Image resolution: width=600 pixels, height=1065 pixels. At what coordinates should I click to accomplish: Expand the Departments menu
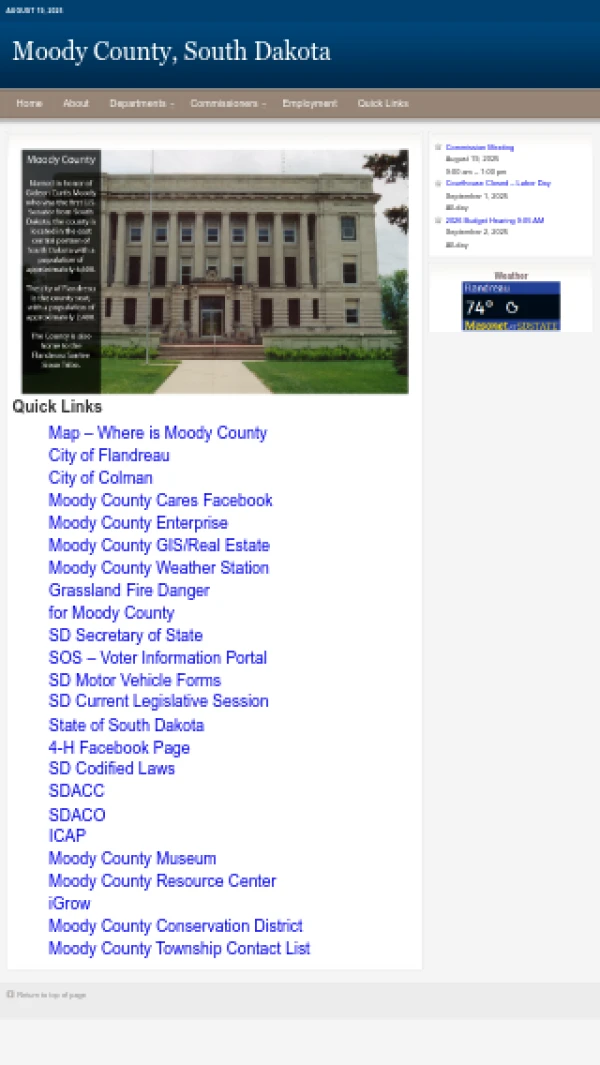point(140,104)
